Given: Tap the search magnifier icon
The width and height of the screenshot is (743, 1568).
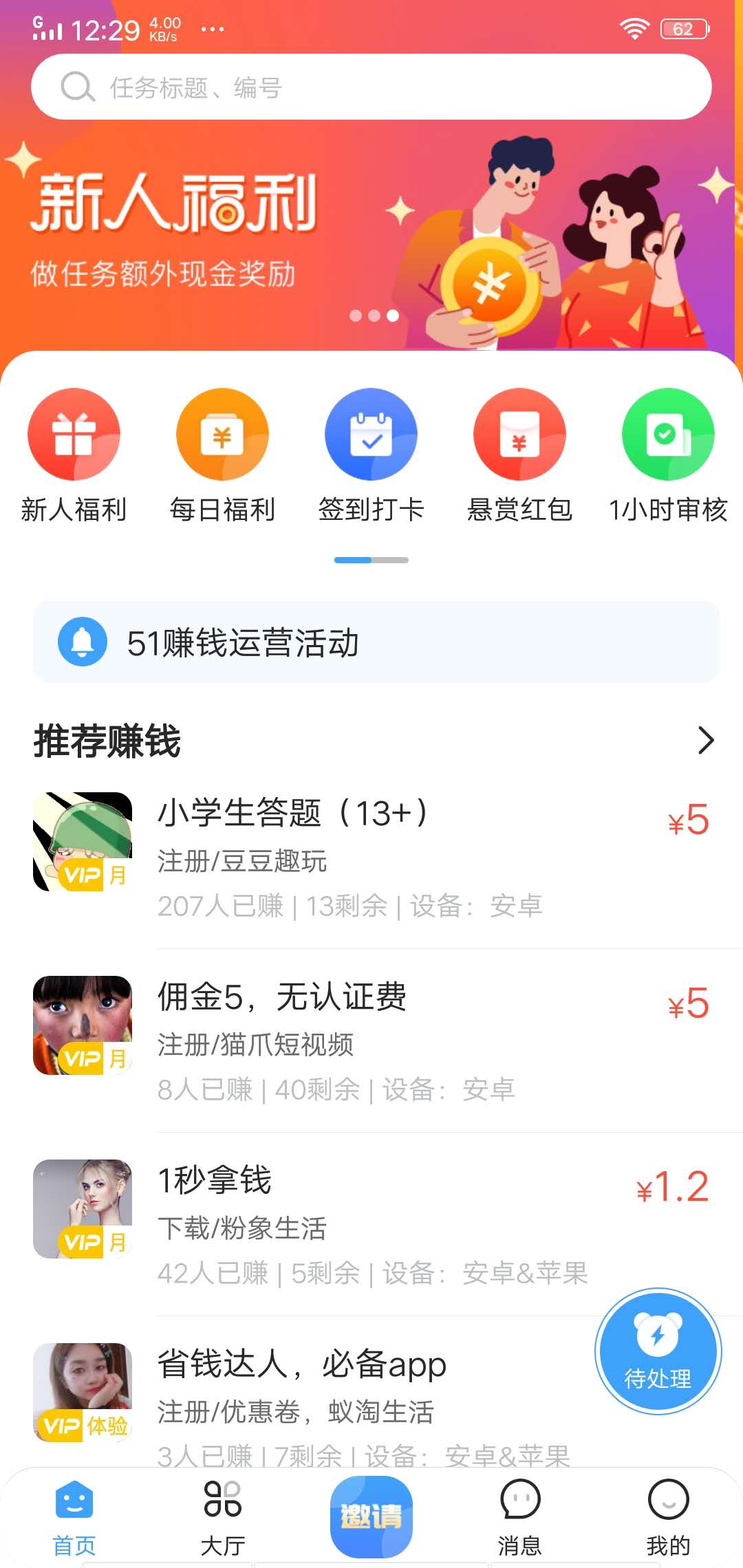Looking at the screenshot, I should (78, 87).
